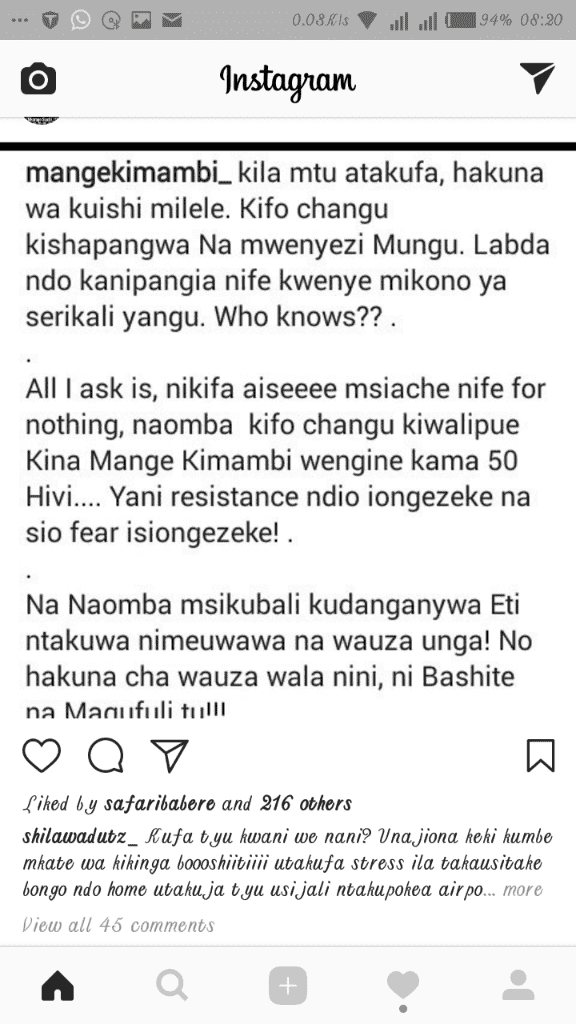The image size is (576, 1024).
Task: Open safaribabere's profile from likes
Action: (x=159, y=803)
